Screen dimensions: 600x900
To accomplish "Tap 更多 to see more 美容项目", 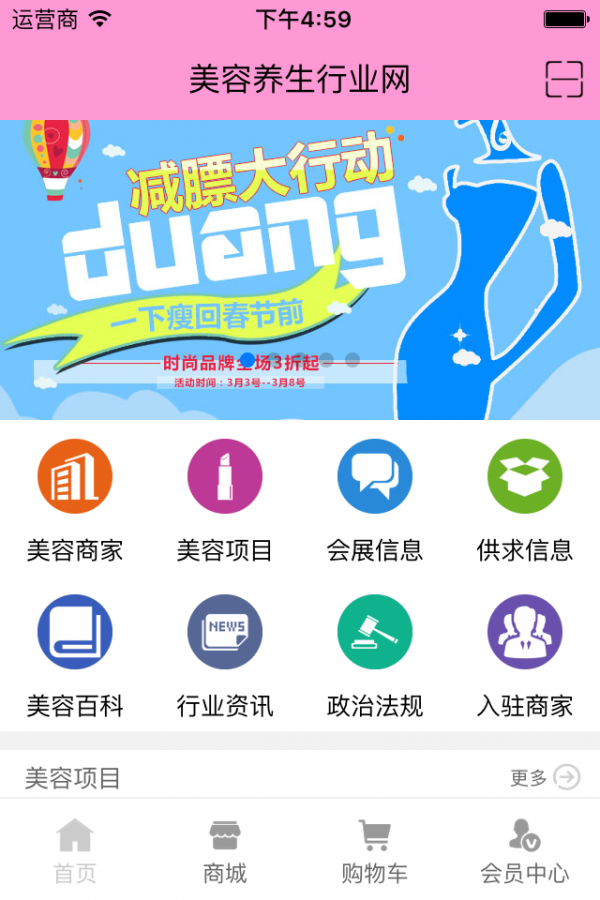I will 545,777.
